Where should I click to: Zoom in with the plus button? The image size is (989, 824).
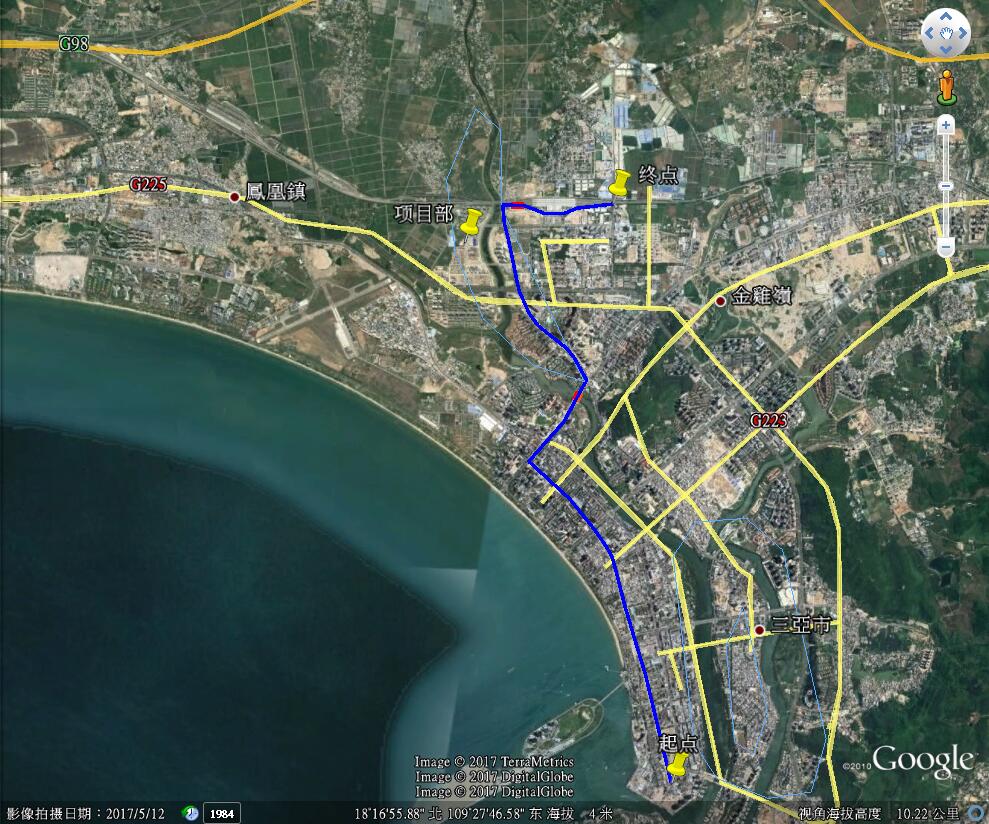pos(946,125)
